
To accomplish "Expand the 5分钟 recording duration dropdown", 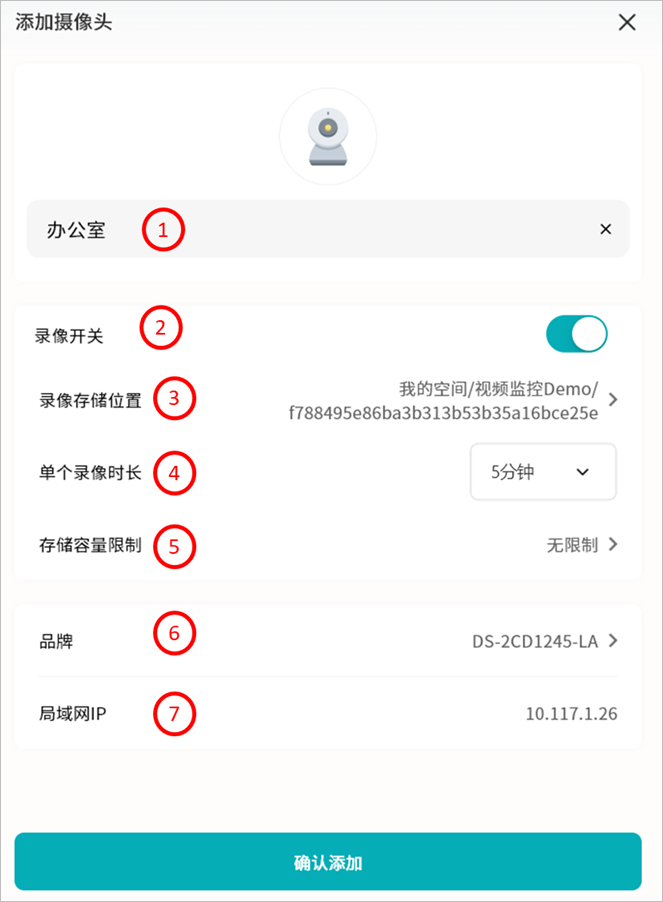I will tap(543, 472).
